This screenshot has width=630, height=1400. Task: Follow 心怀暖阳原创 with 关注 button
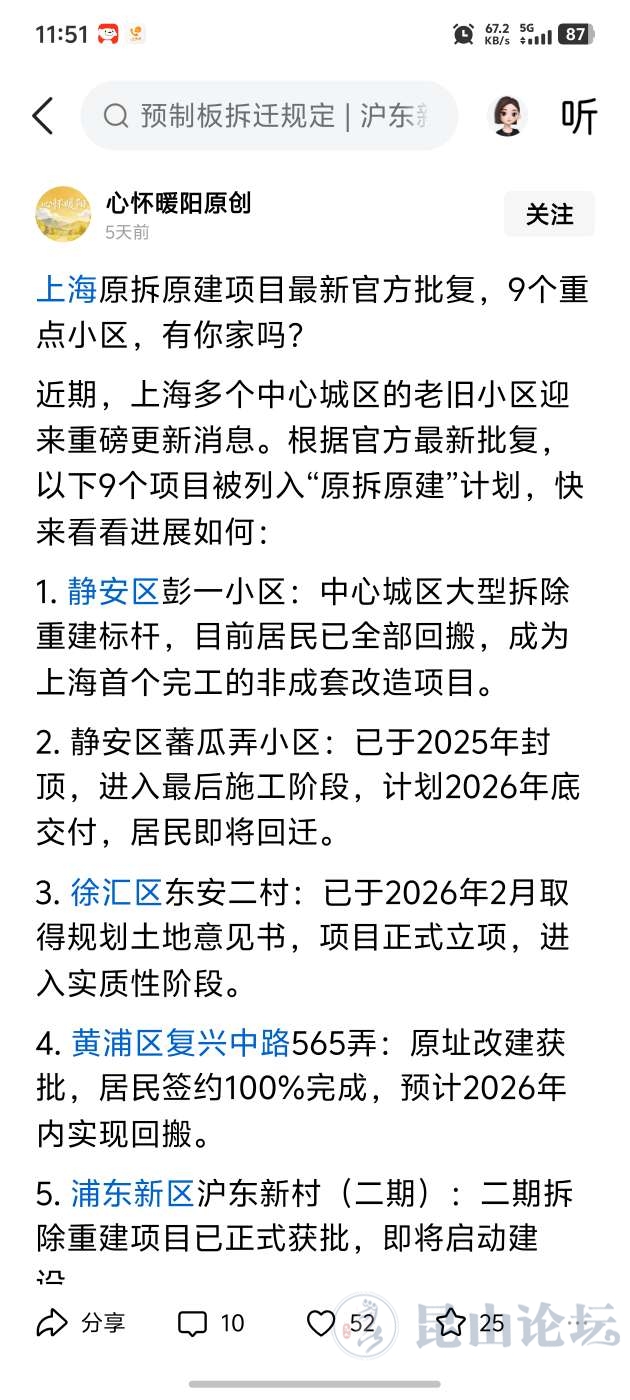click(549, 214)
